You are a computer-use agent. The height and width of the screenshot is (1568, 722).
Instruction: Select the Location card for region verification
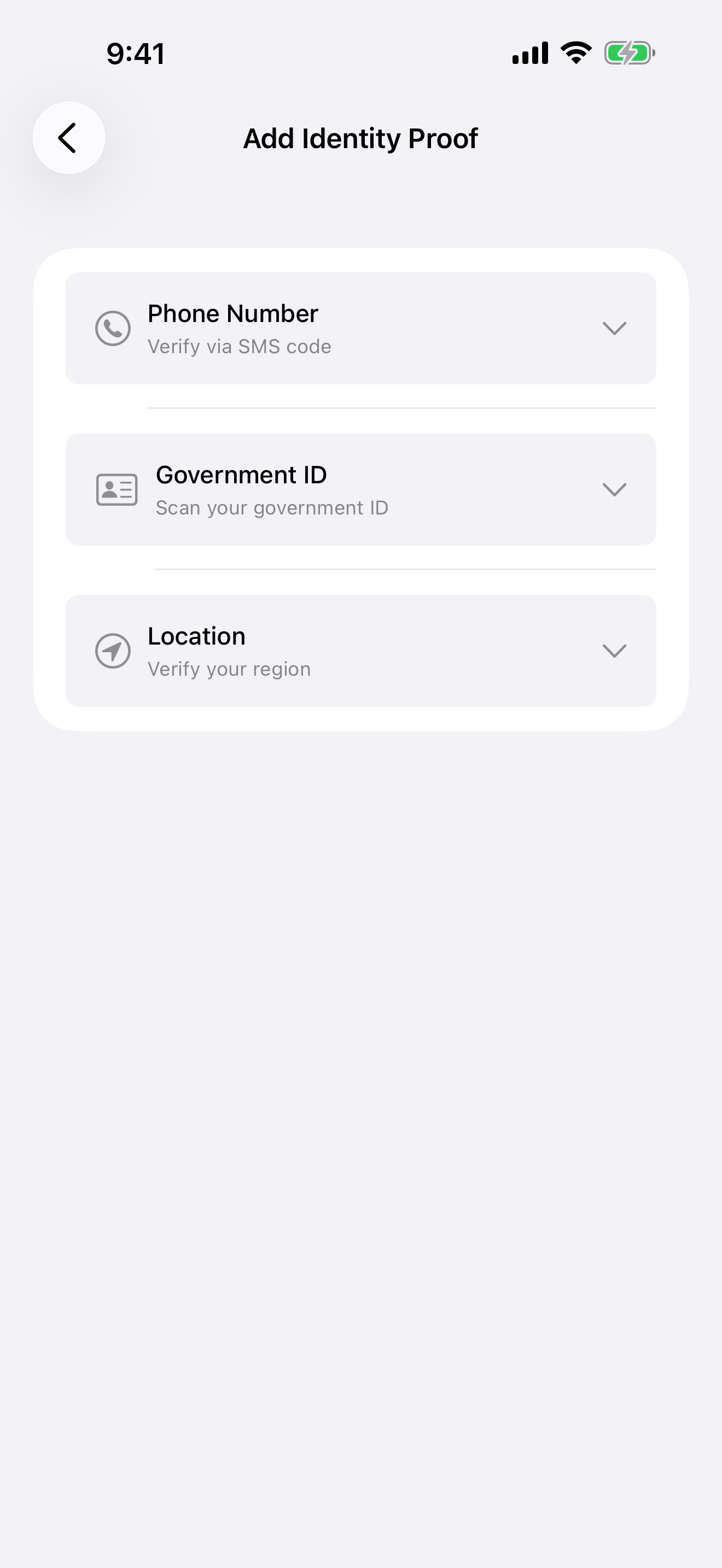[x=361, y=650]
